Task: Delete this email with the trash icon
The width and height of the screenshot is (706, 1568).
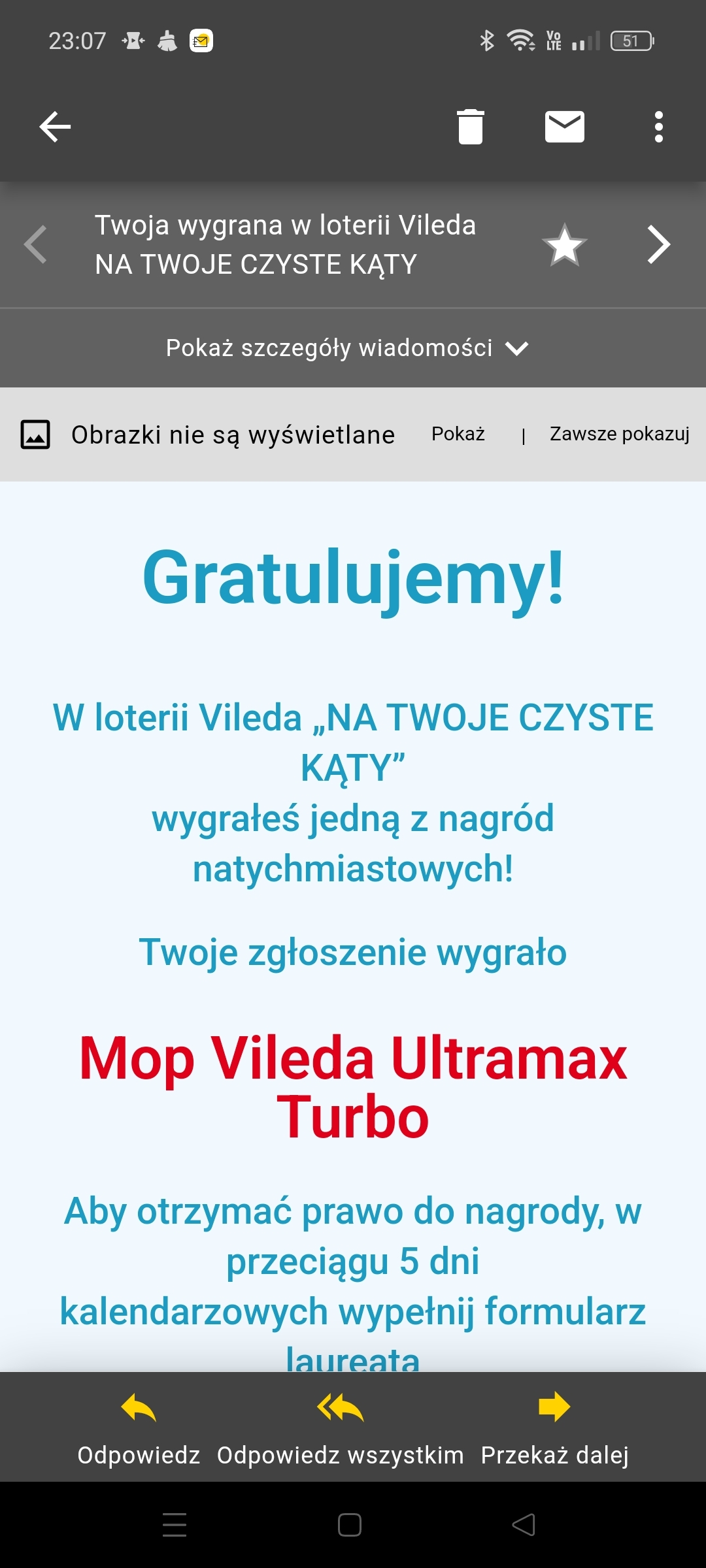Action: (470, 127)
